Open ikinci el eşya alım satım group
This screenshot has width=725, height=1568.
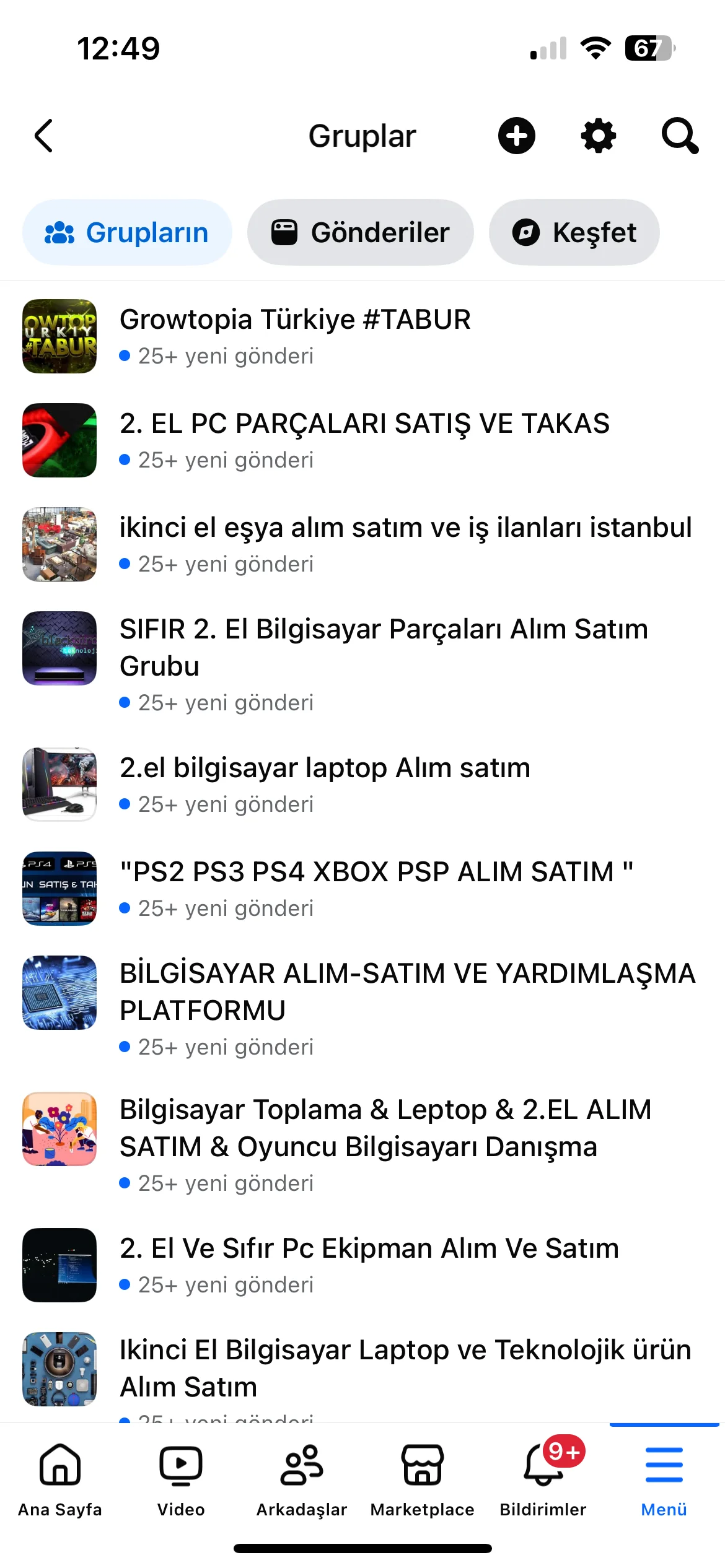pyautogui.click(x=405, y=544)
